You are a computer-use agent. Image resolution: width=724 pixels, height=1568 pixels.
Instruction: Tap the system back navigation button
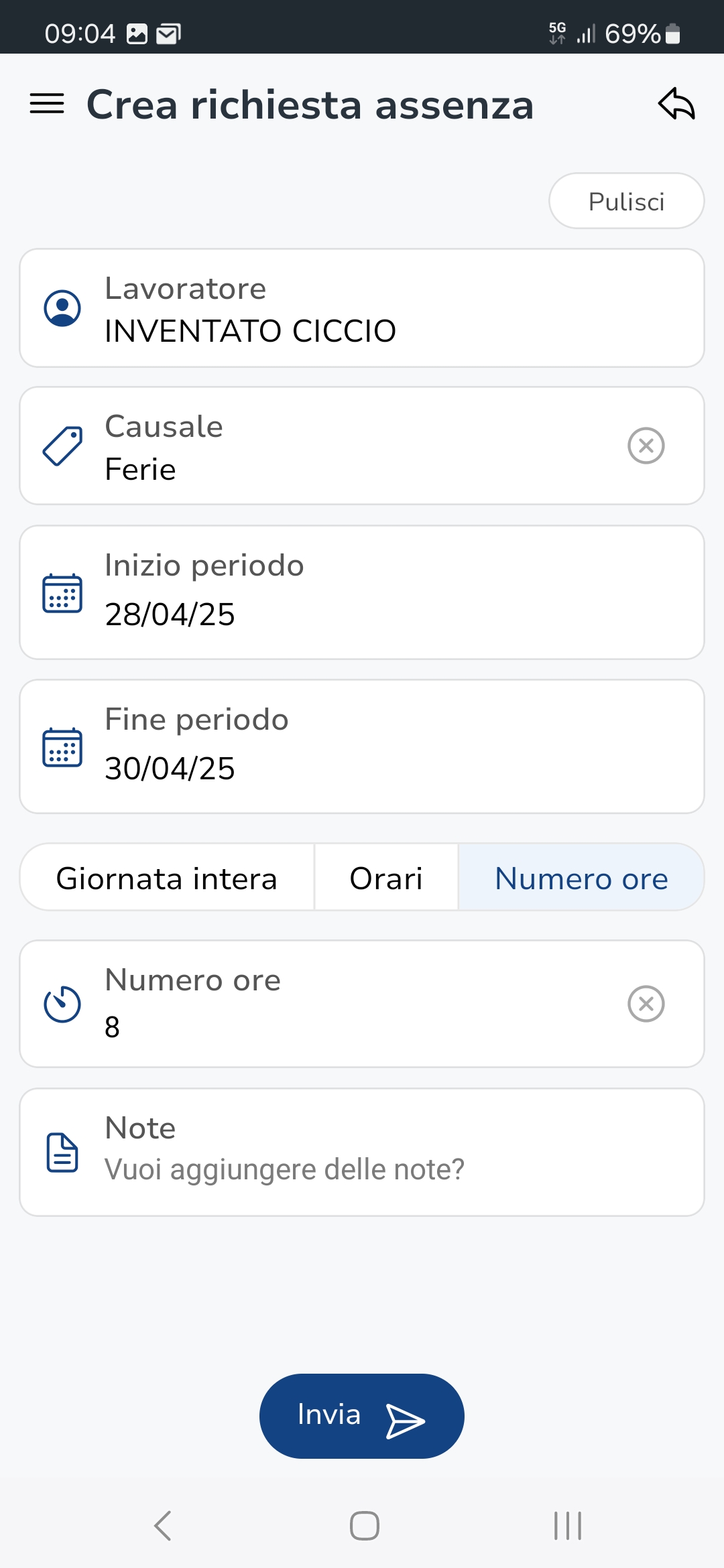click(x=163, y=1526)
